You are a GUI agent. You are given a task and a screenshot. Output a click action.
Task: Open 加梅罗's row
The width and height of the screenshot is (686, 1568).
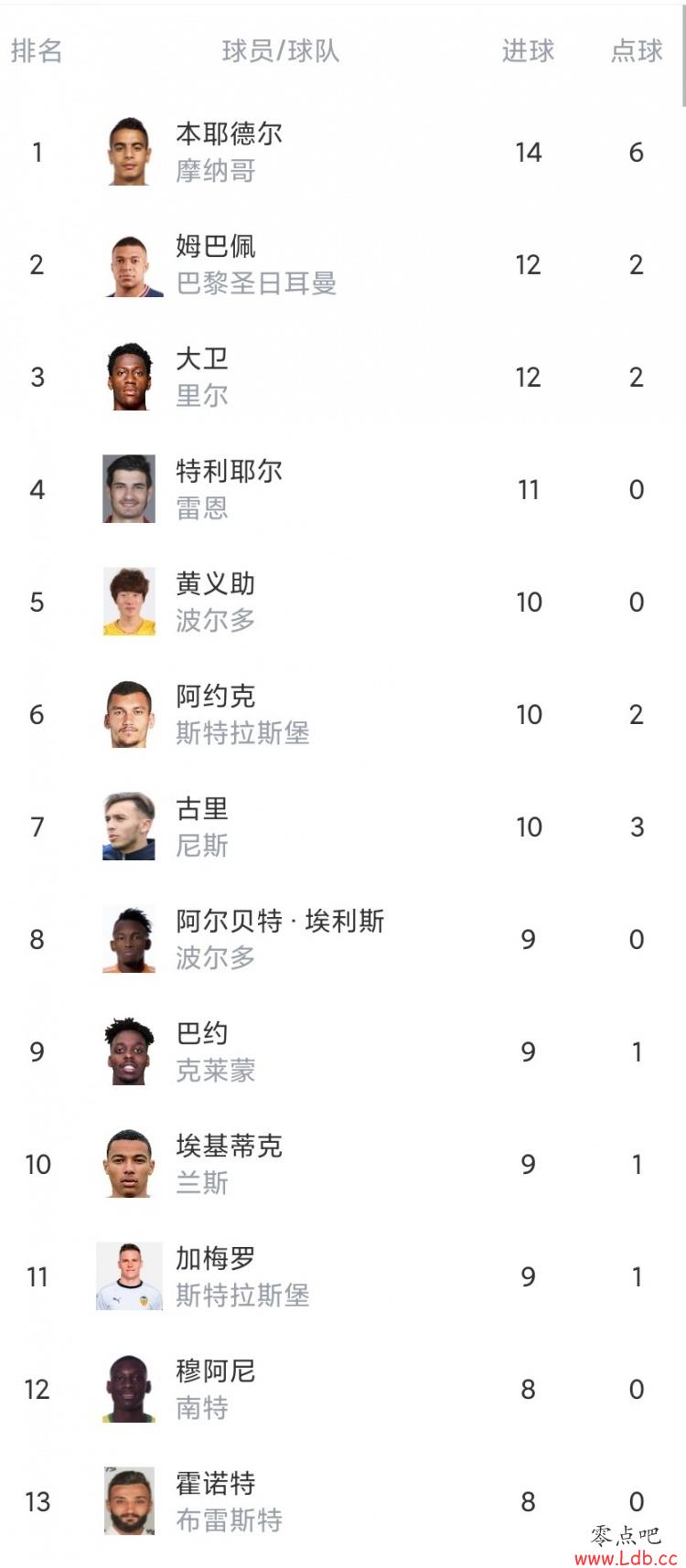click(343, 1276)
